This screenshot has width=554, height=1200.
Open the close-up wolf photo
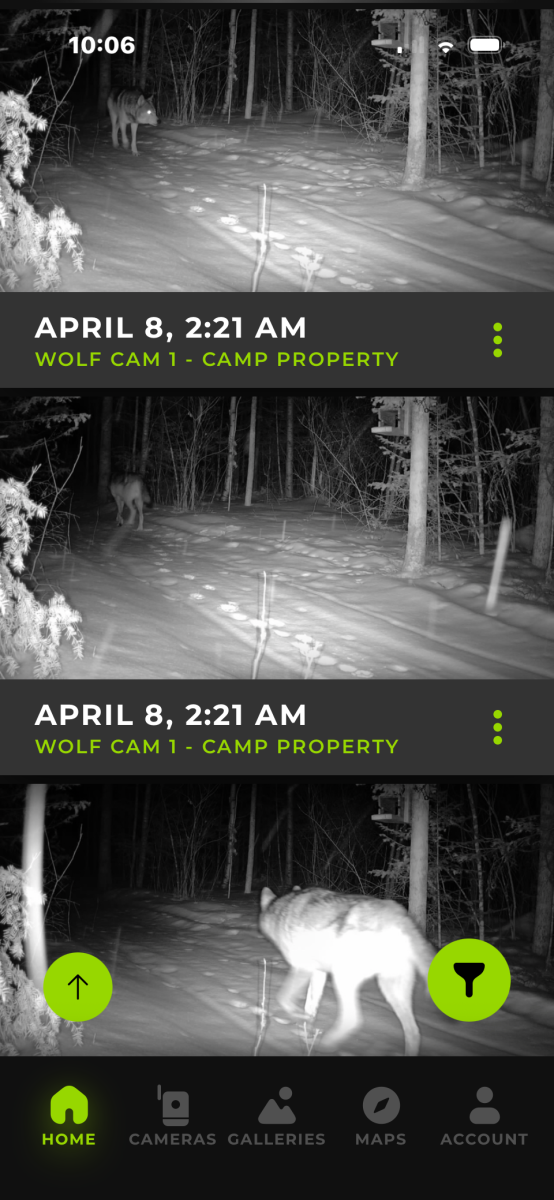[x=277, y=916]
